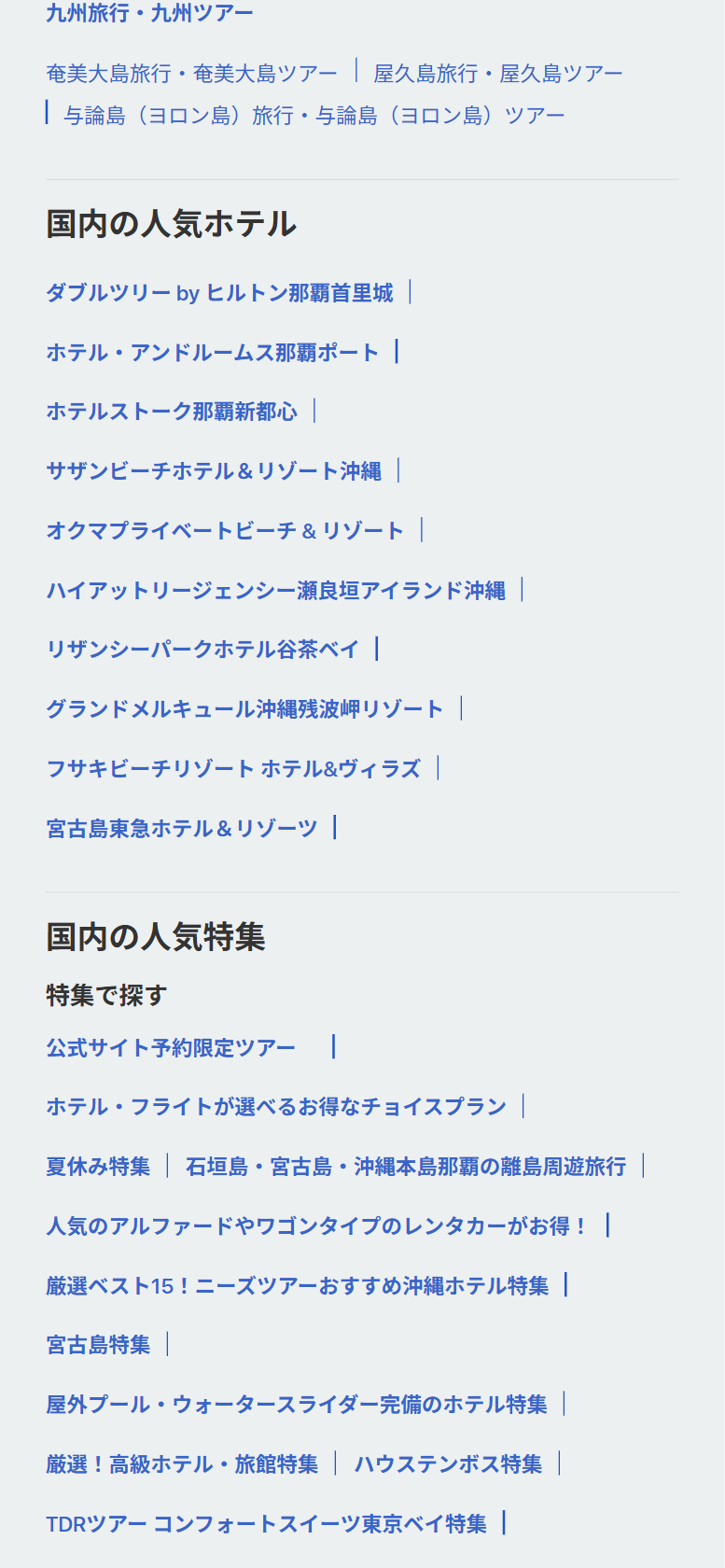The image size is (725, 1568).
Task: Open the 九州旅行・九州ツアー link
Action: tap(149, 13)
